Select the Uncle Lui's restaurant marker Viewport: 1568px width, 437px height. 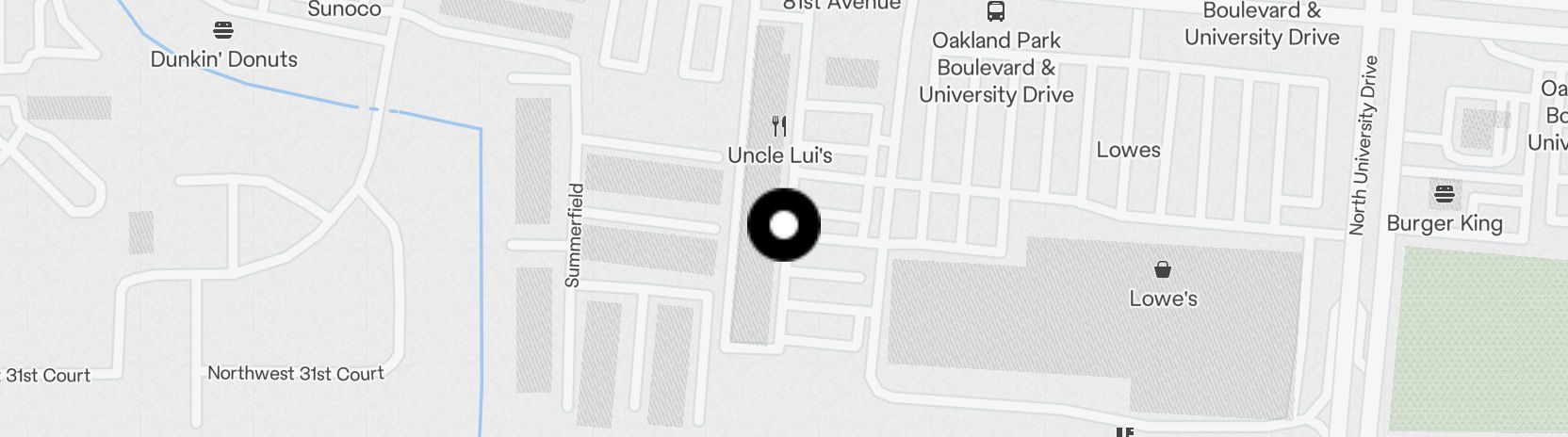[x=779, y=127]
